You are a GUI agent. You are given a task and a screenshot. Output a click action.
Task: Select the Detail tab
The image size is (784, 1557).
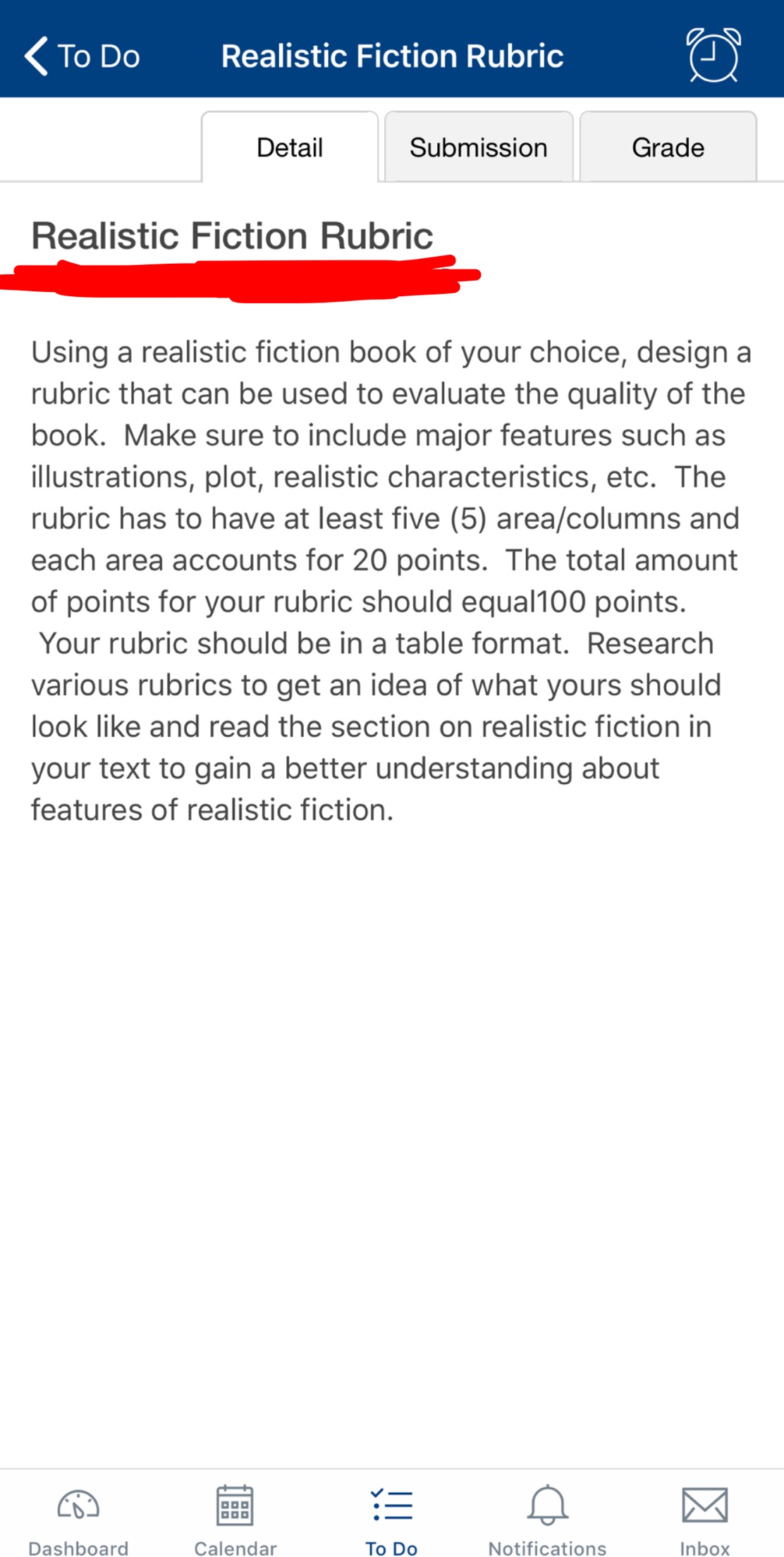[290, 147]
